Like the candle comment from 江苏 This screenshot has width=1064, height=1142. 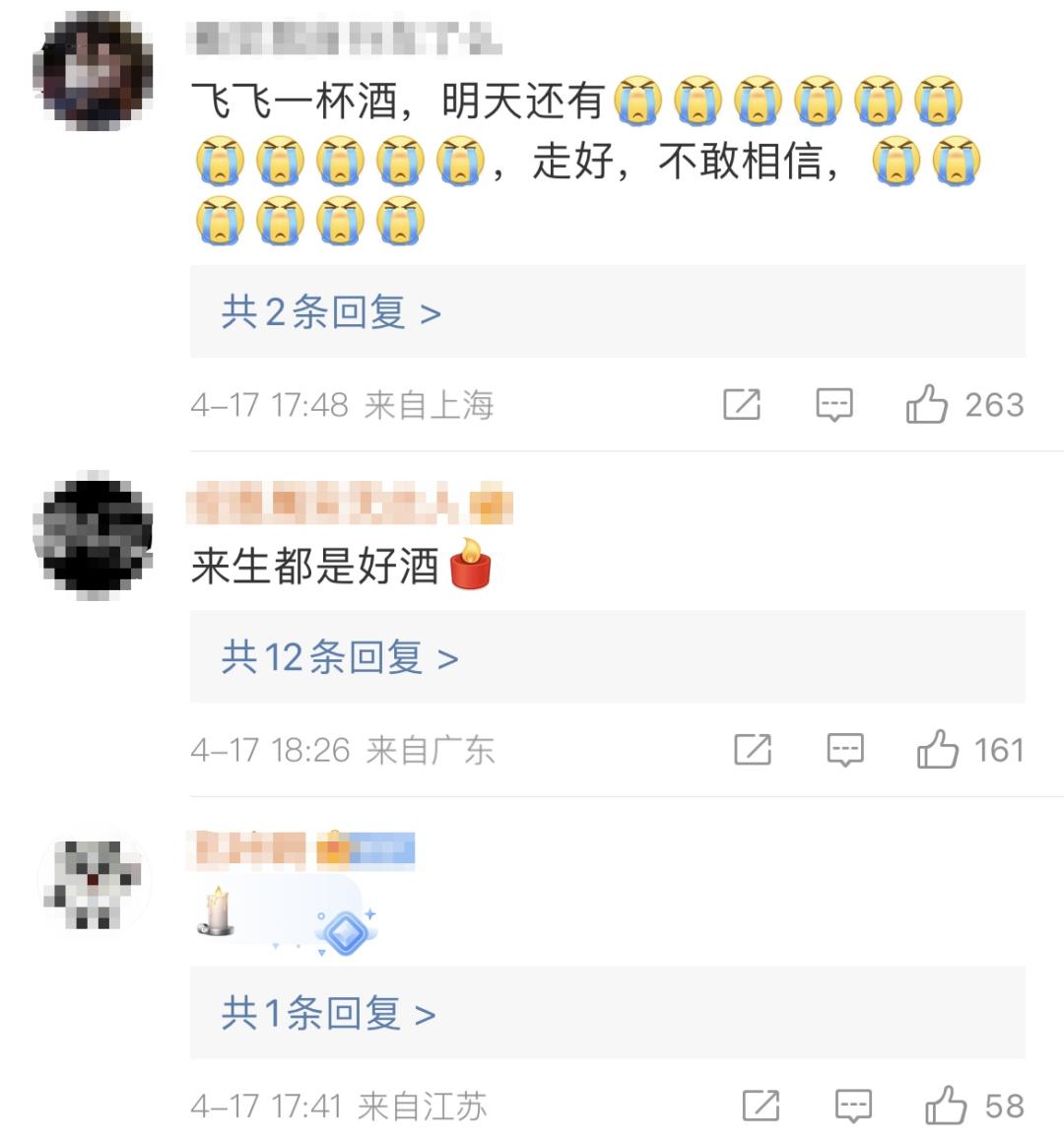pyautogui.click(x=946, y=1106)
